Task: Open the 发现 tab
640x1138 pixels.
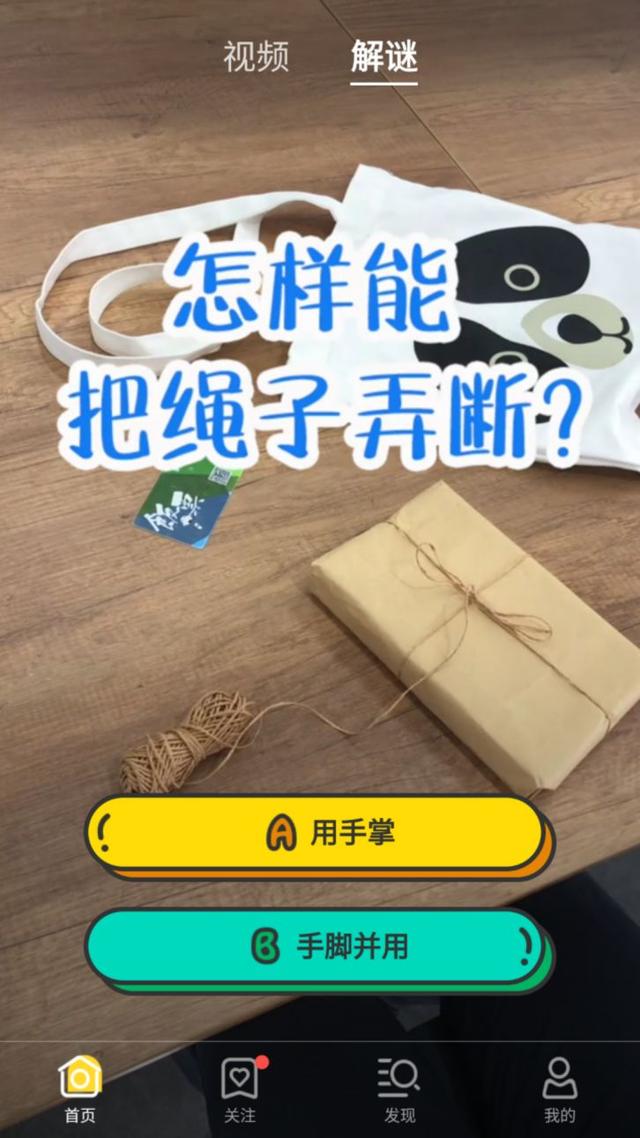Action: point(399,1089)
